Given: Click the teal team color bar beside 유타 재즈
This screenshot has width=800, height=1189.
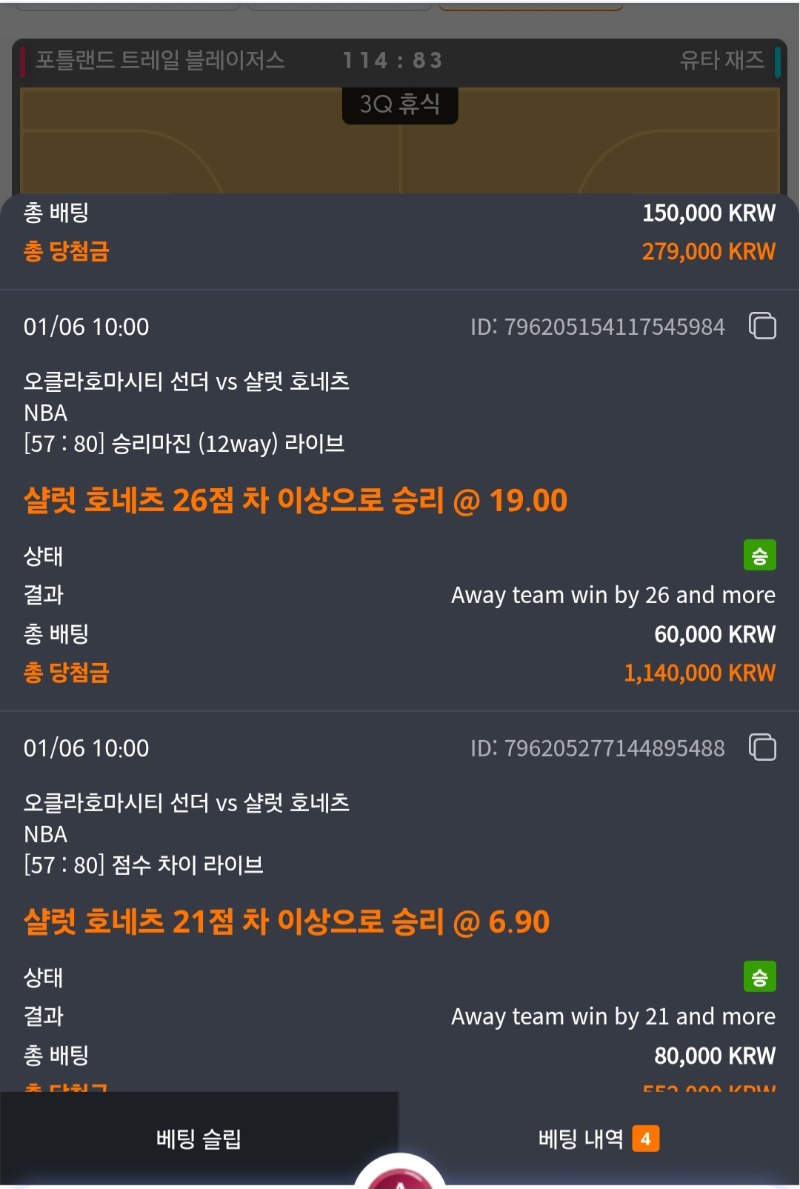Looking at the screenshot, I should (x=780, y=60).
